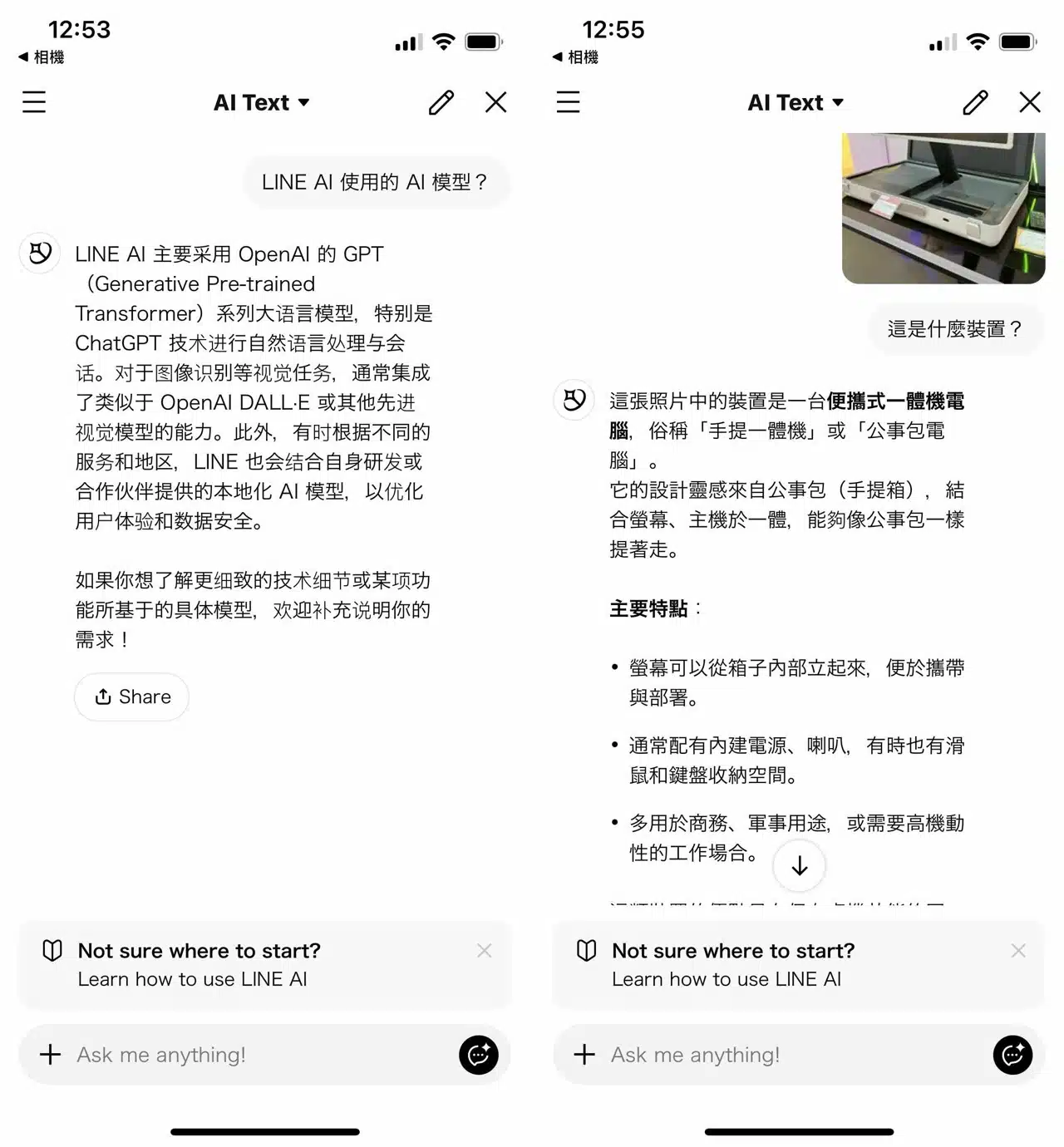Viewport: 1064px width, 1147px height.
Task: Expand AI Text dropdown in the 12:55 screen
Action: coord(796,102)
